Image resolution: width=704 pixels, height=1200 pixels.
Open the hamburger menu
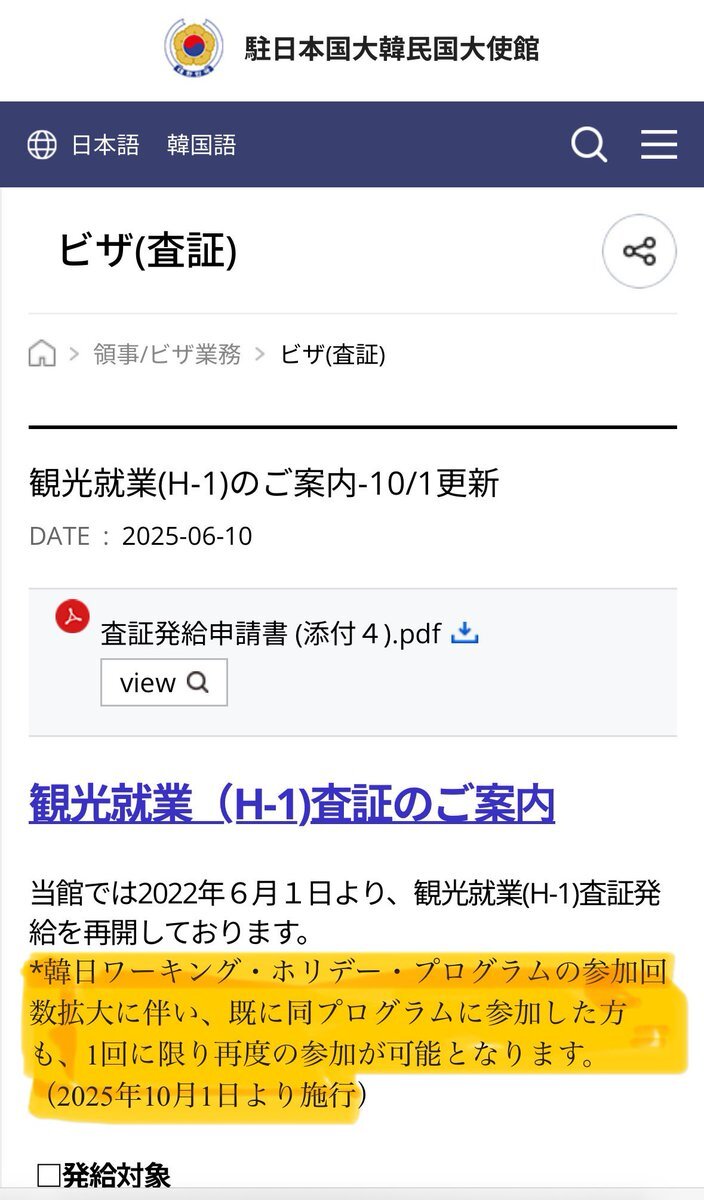pyautogui.click(x=659, y=146)
